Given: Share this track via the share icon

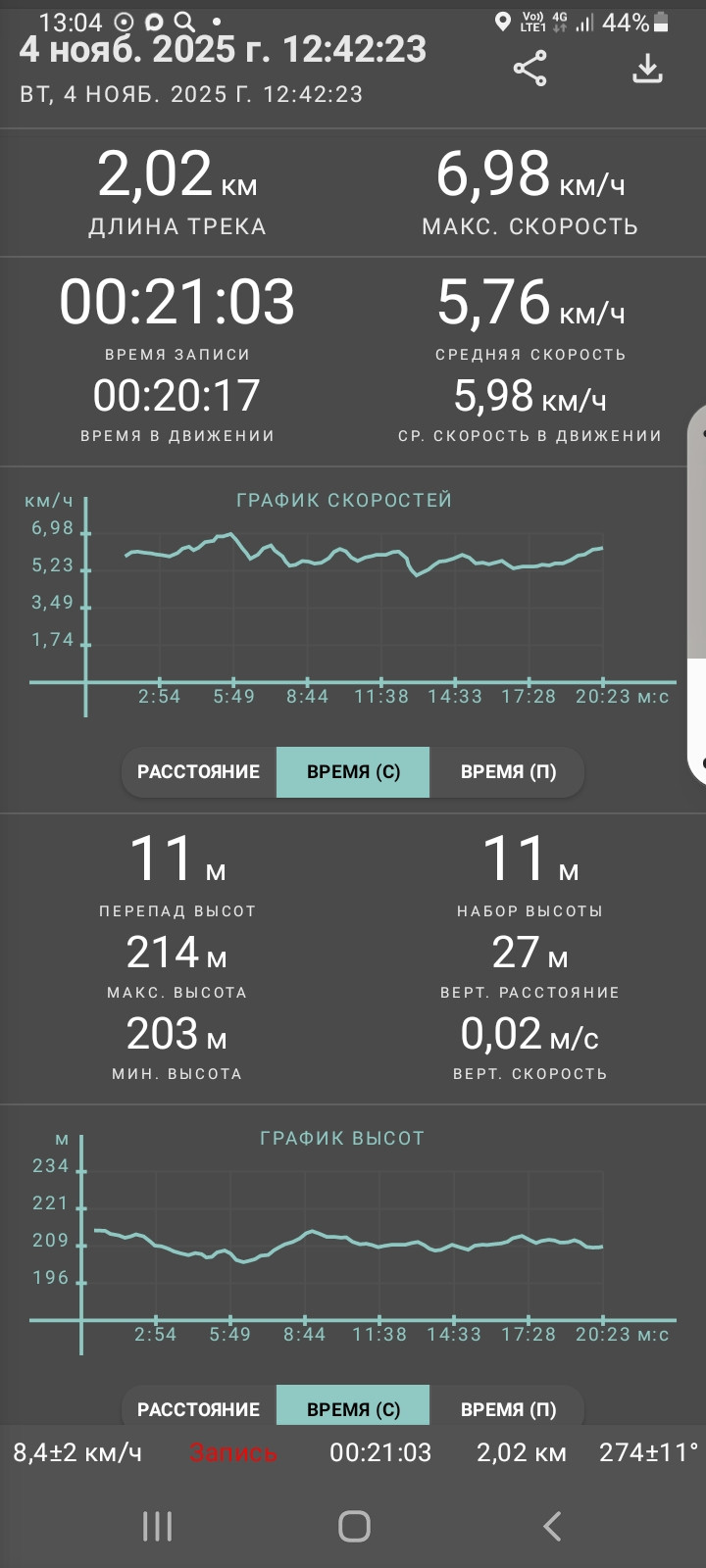Looking at the screenshot, I should coord(529,69).
